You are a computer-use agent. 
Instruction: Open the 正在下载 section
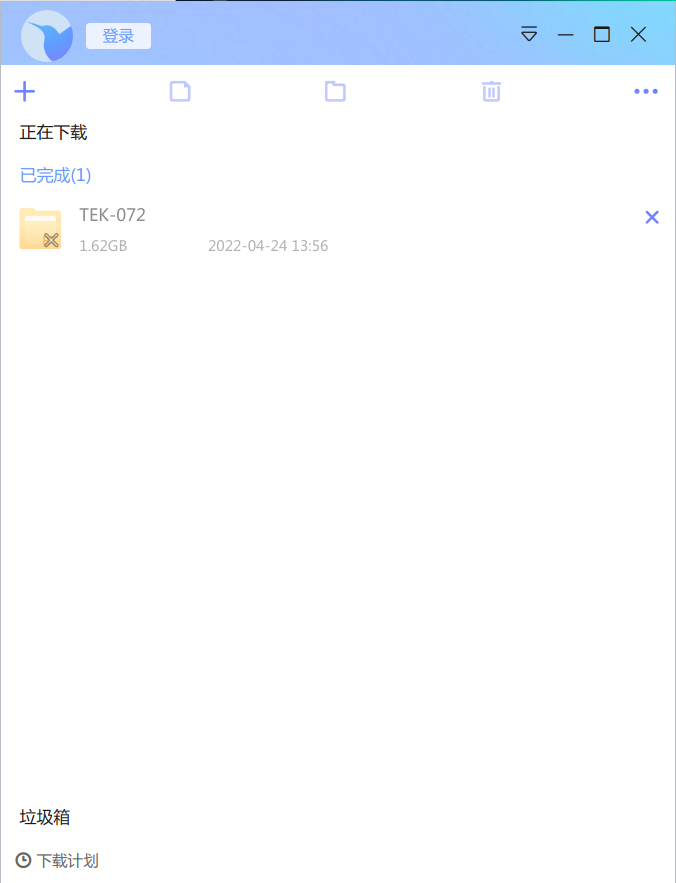[54, 133]
